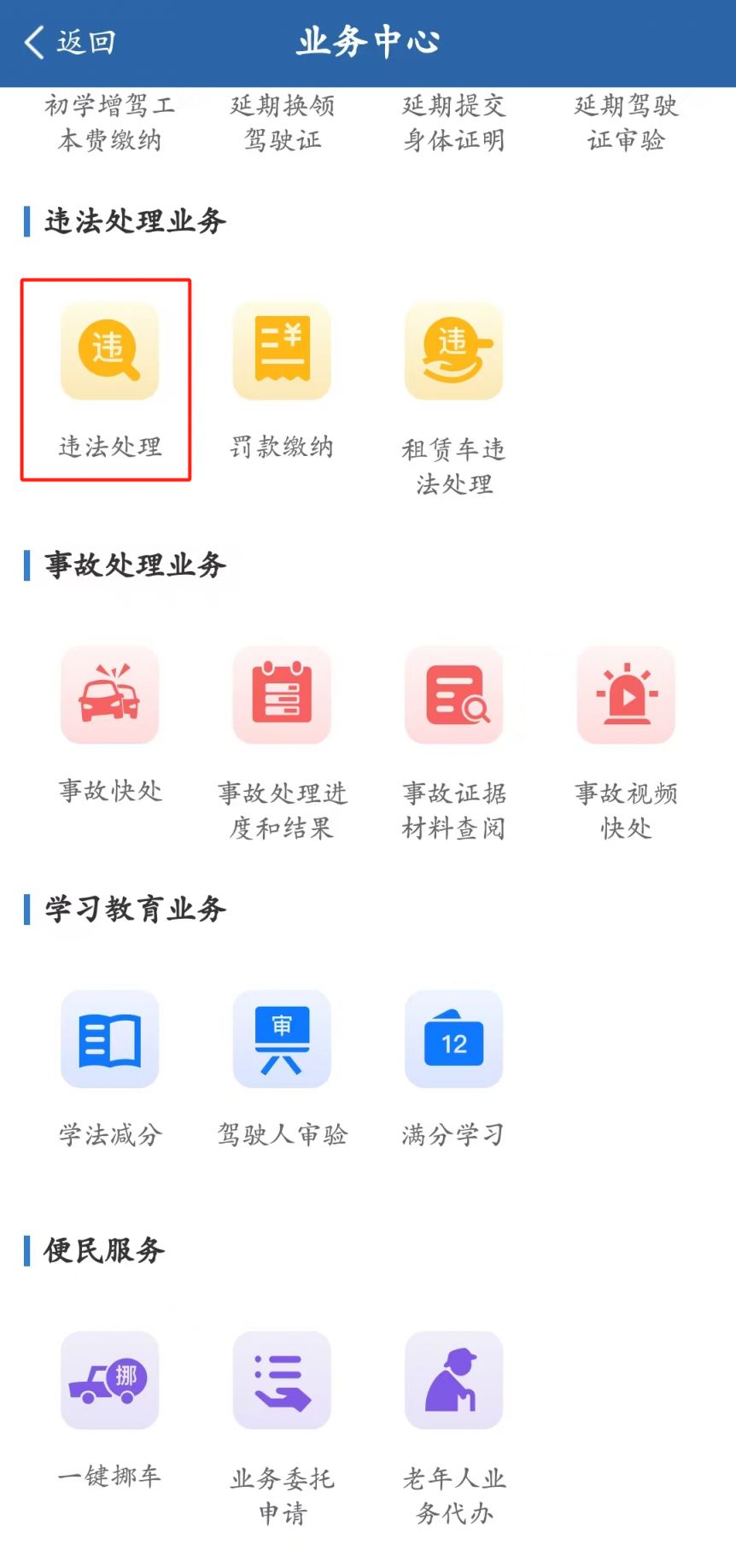Open 事故证据材料查阅
This screenshot has width=736, height=1568.
click(453, 695)
